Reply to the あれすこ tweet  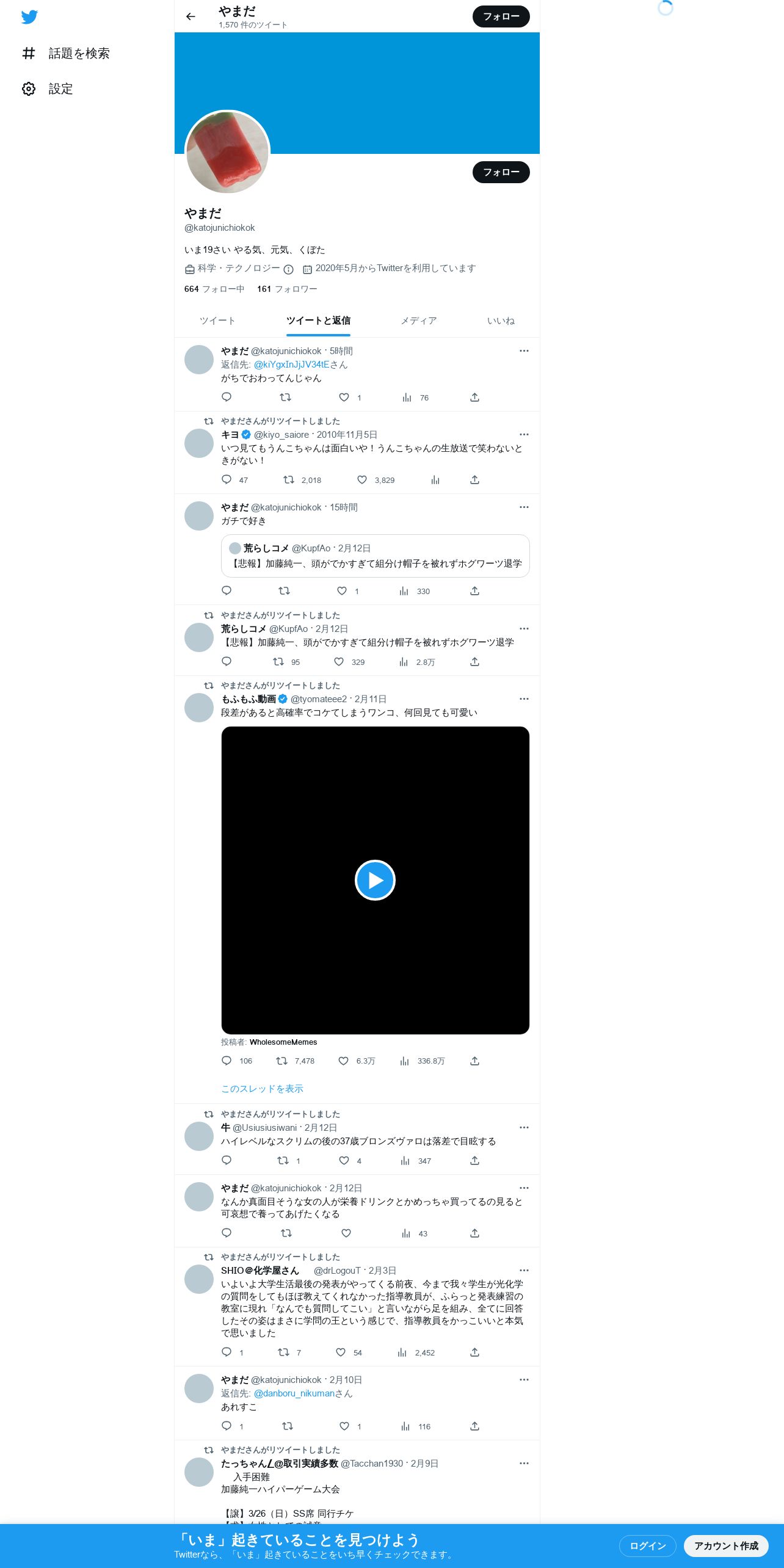coord(227,1426)
